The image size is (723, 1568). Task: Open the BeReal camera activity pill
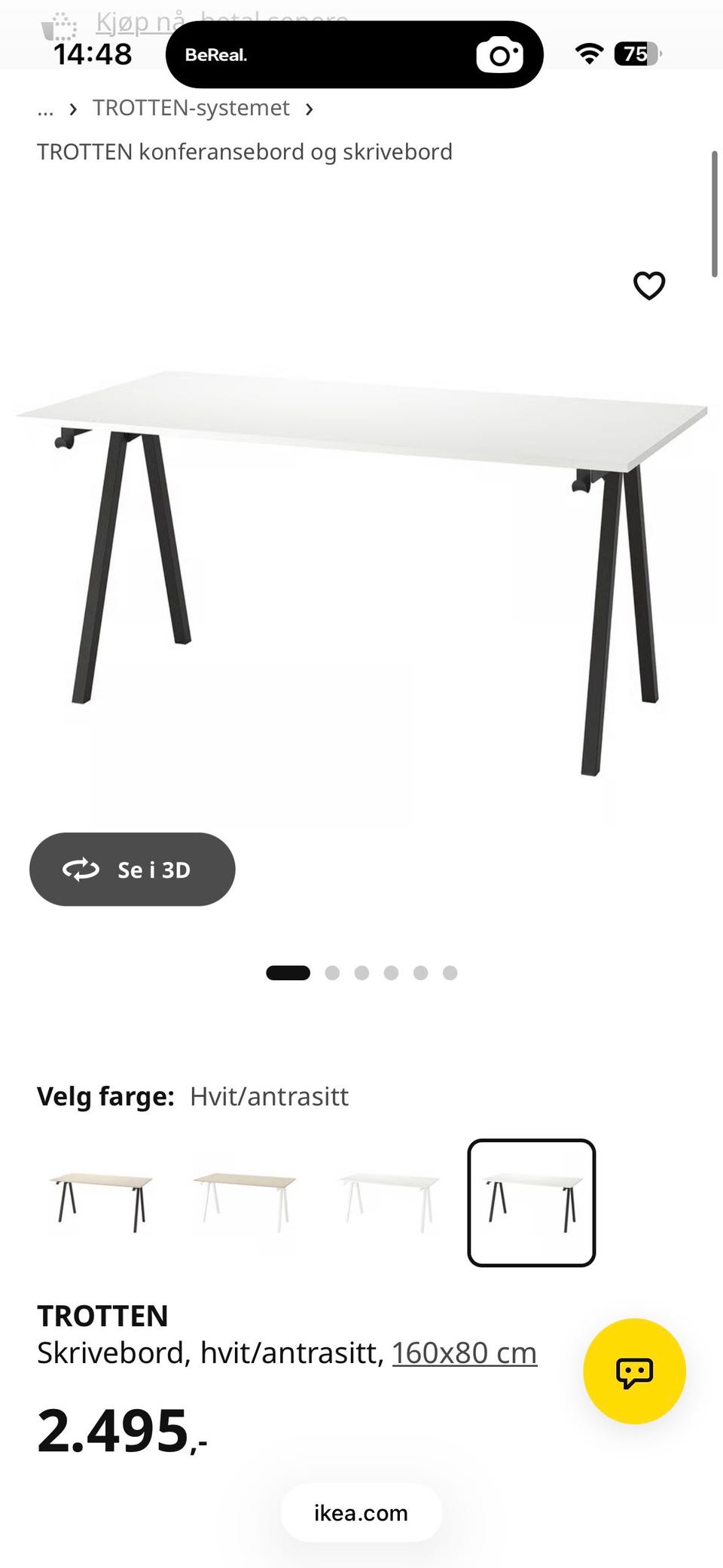(x=354, y=55)
